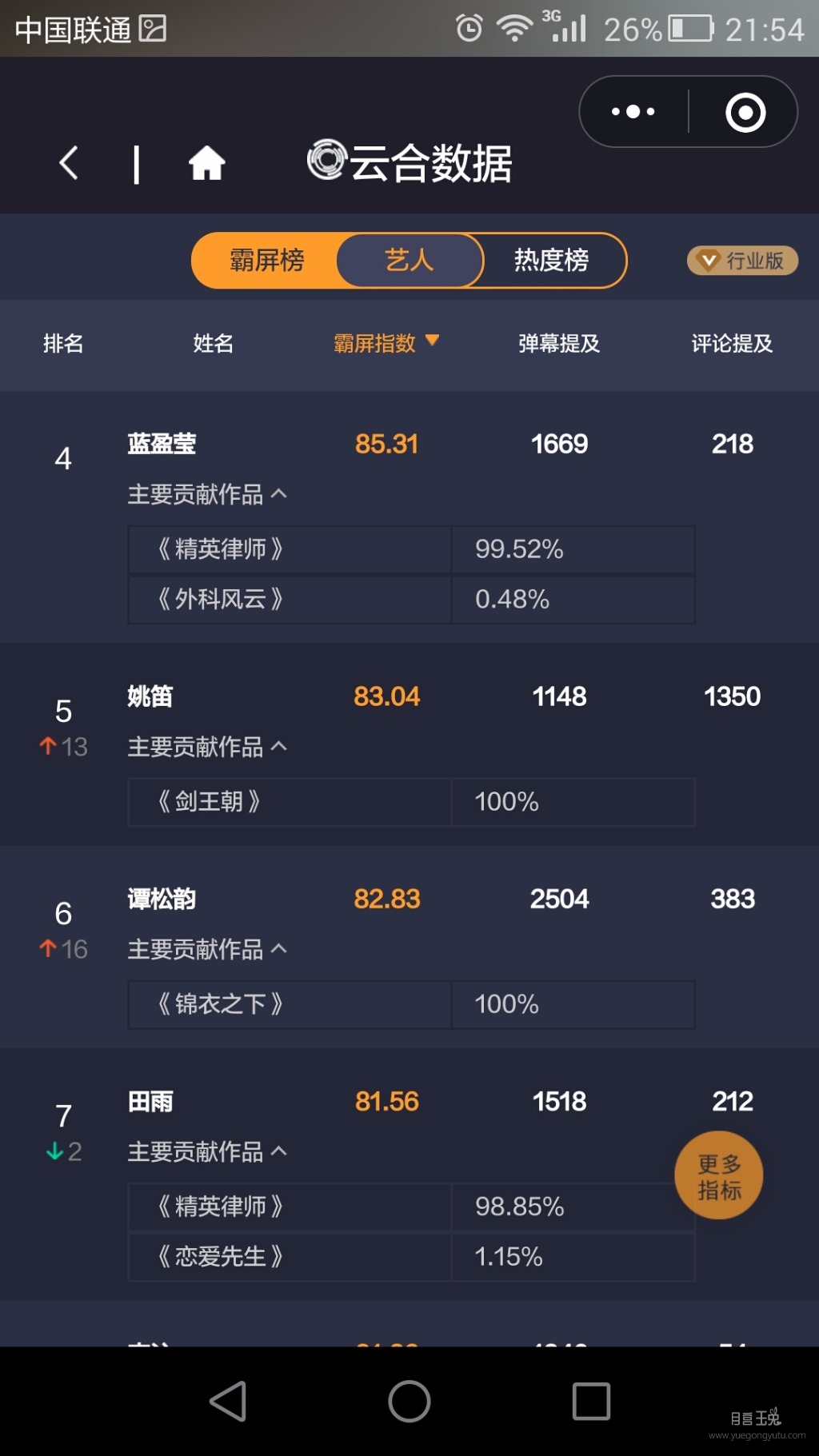Collapse 主要贡献作品 under 蓝盈莹
This screenshot has width=819, height=1456.
(x=207, y=494)
